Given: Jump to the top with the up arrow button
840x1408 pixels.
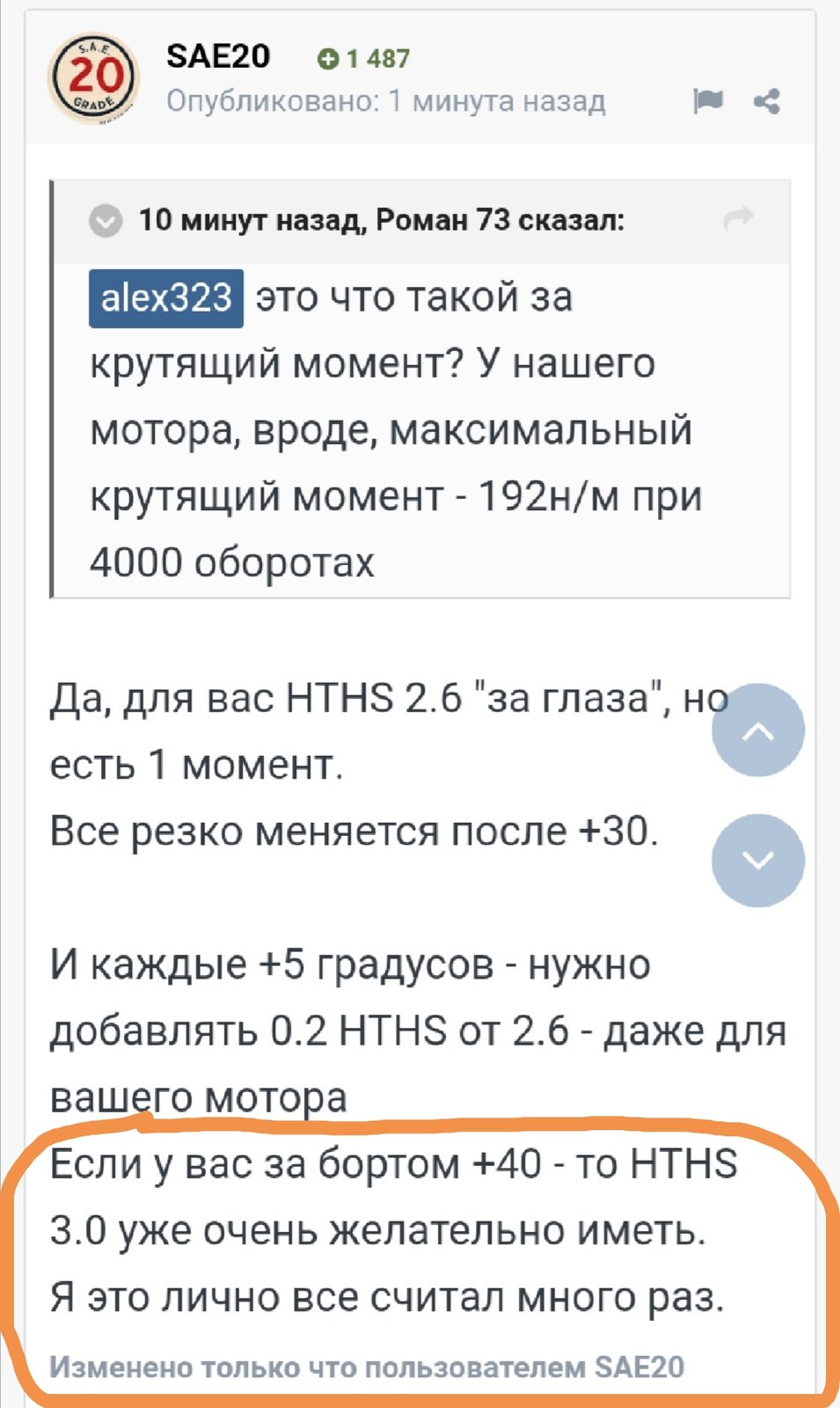Looking at the screenshot, I should point(758,730).
